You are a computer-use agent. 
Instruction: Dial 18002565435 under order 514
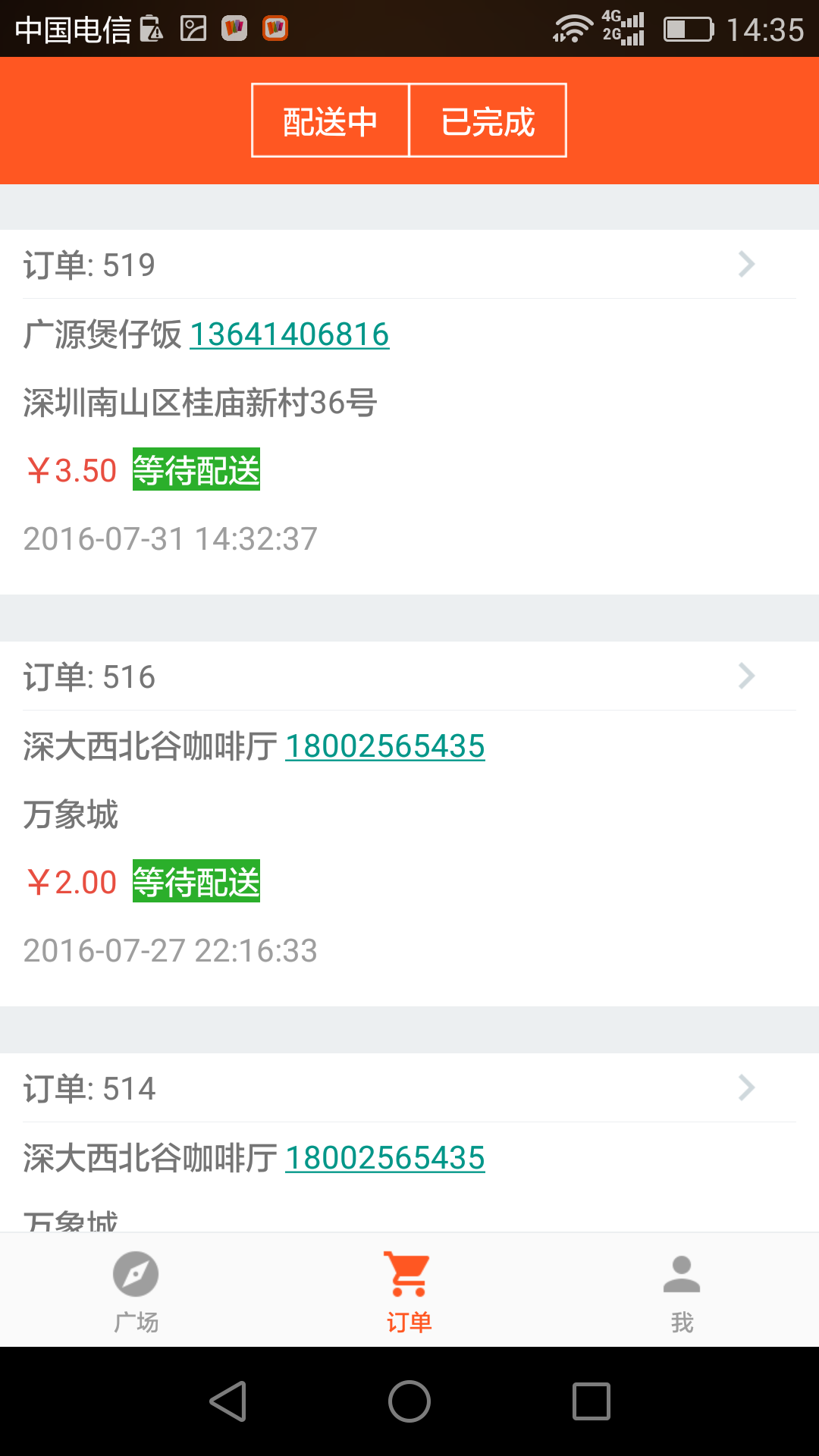384,1158
